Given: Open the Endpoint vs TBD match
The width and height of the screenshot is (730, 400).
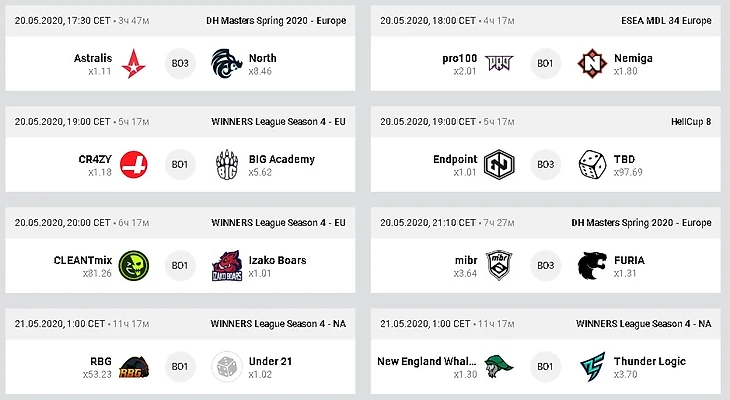Looking at the screenshot, I should point(545,164).
